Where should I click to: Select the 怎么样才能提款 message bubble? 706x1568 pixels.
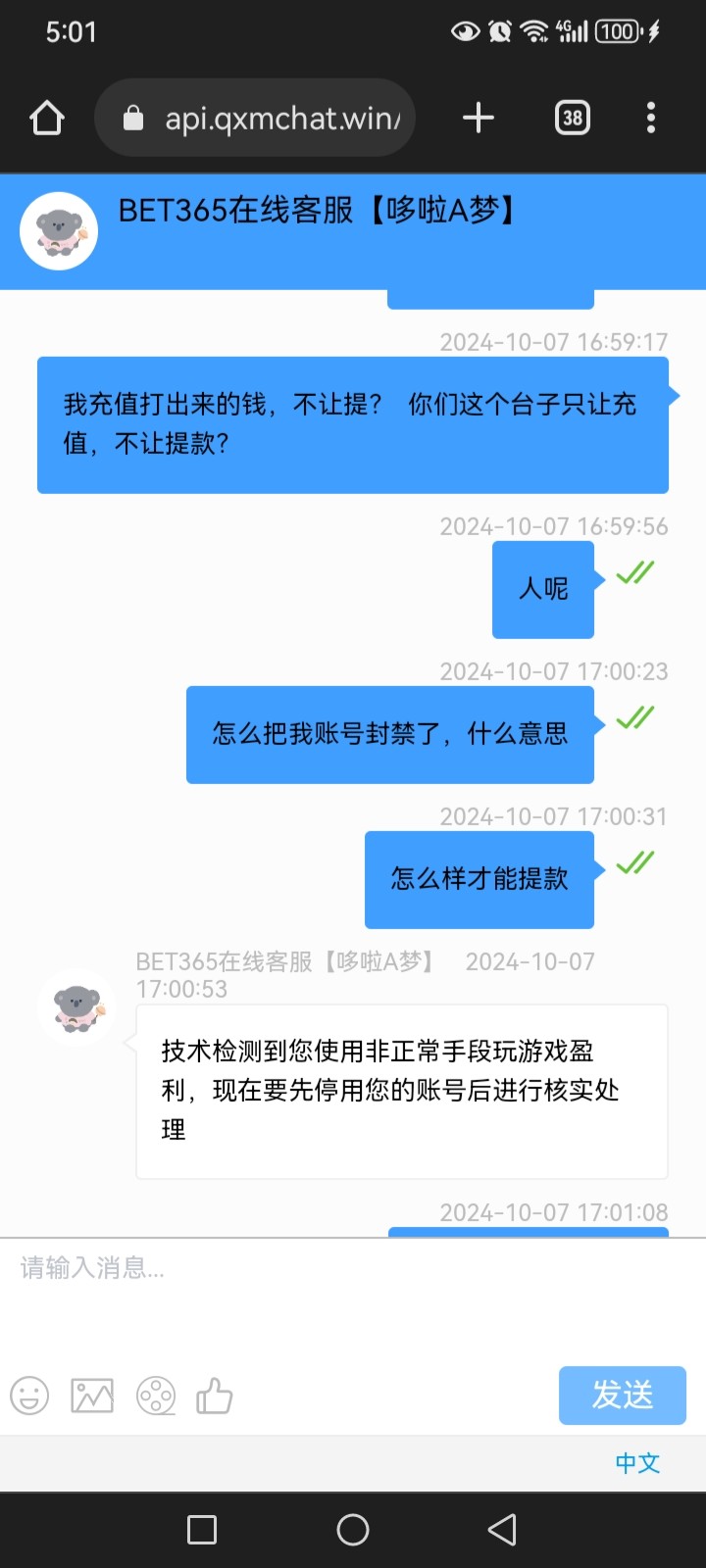point(479,879)
